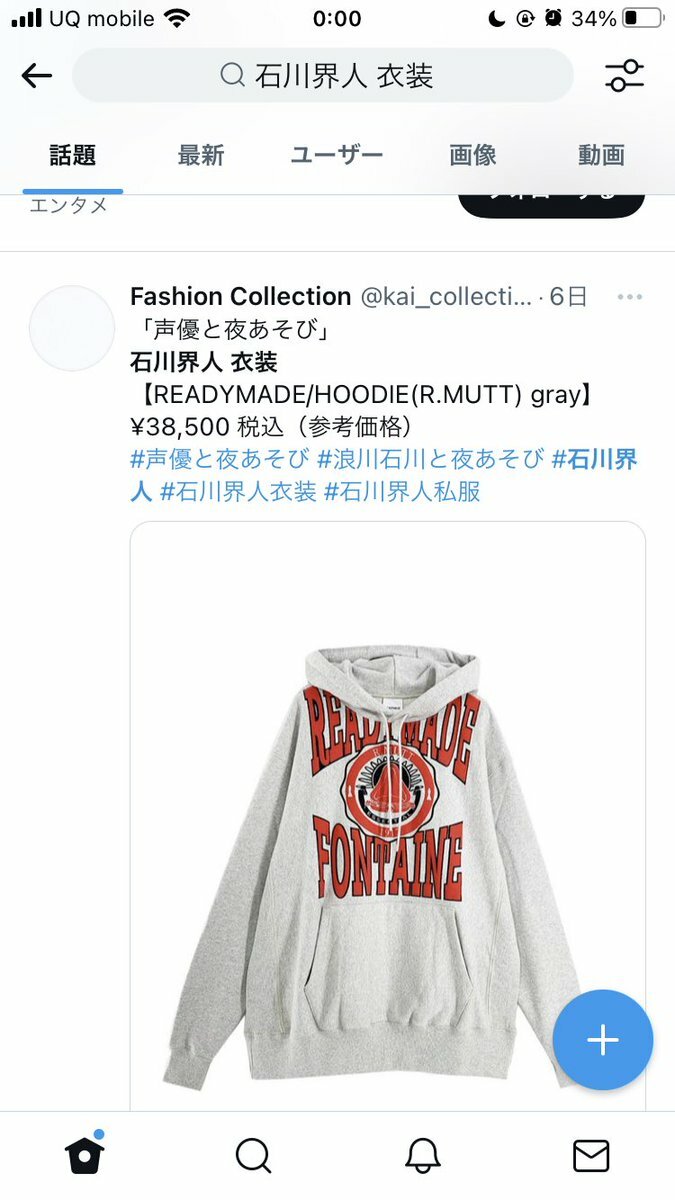Open hashtag #石川界人衣装
The image size is (675, 1200).
[238, 492]
